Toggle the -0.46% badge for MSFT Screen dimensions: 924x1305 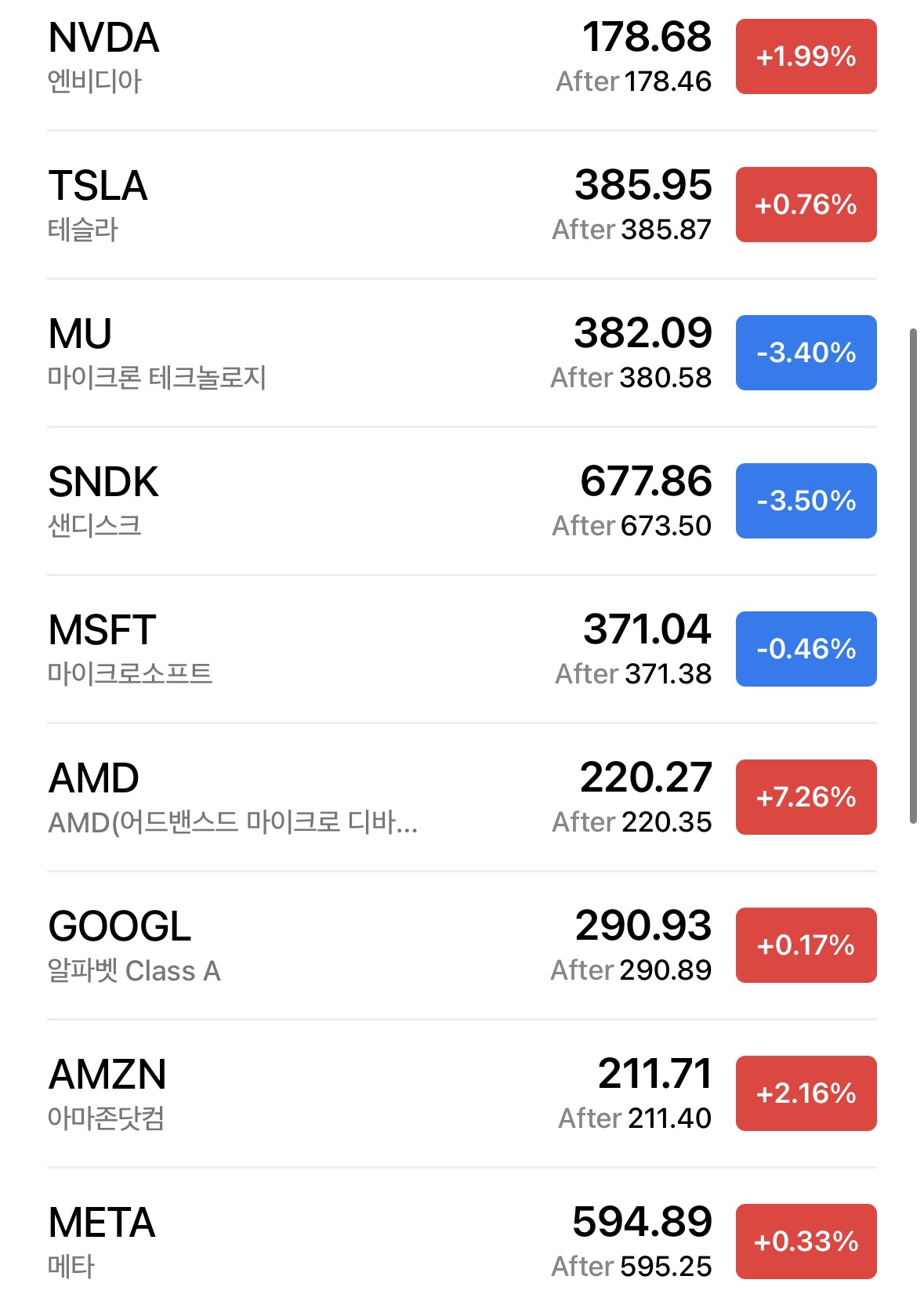[806, 649]
